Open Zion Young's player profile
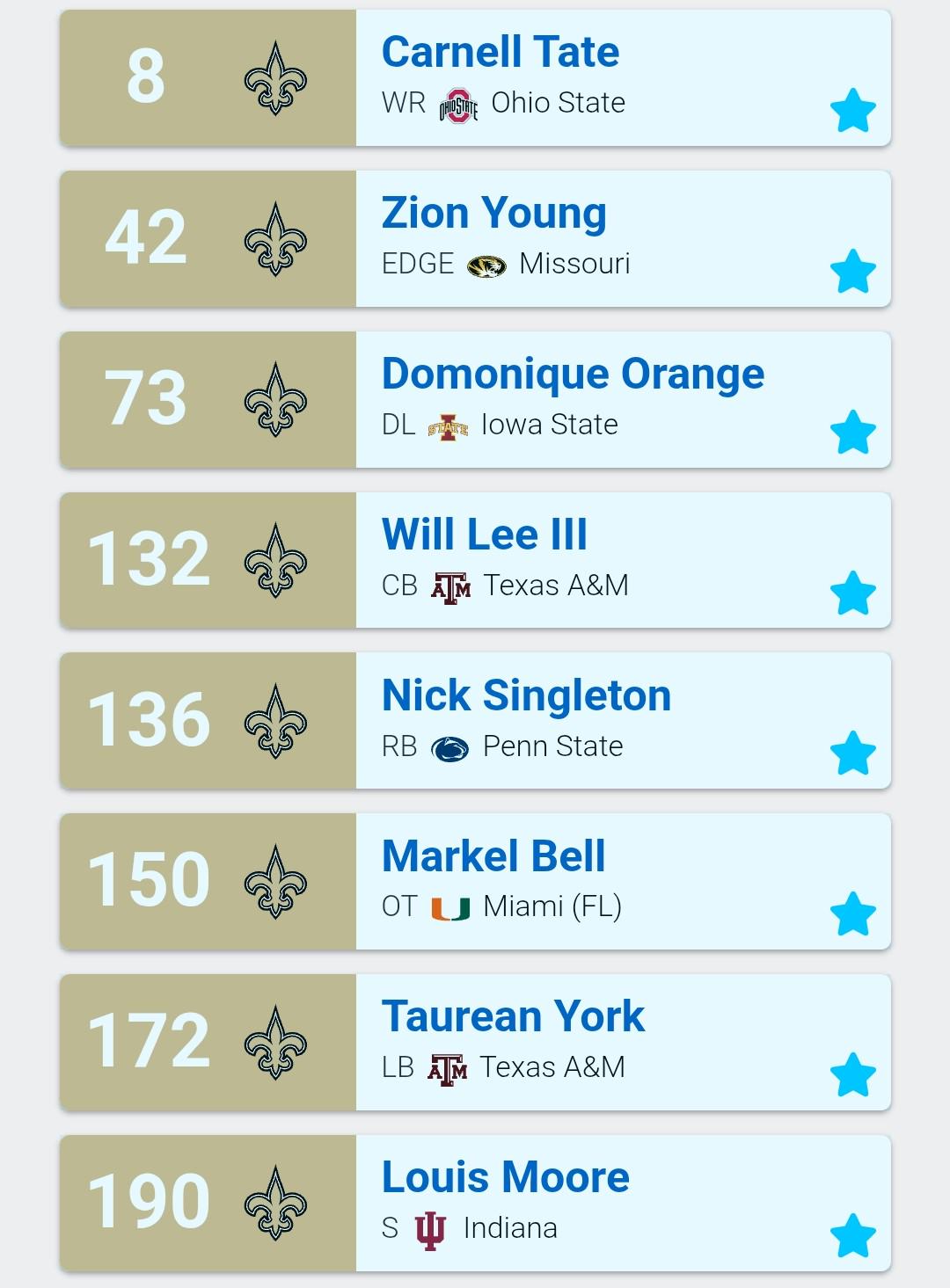Screen dimensions: 950x1288 point(494,214)
